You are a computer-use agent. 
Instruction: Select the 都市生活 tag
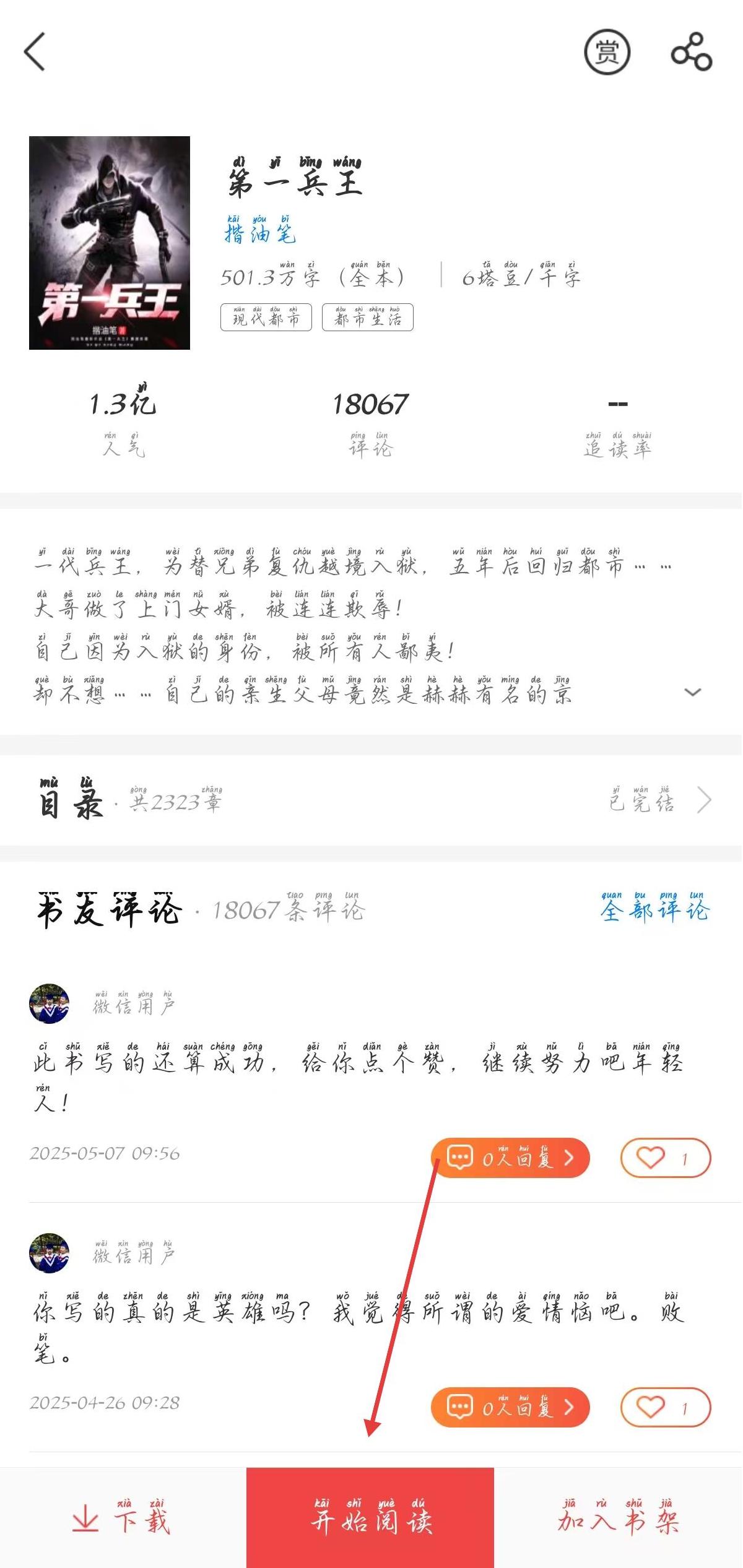coord(368,318)
